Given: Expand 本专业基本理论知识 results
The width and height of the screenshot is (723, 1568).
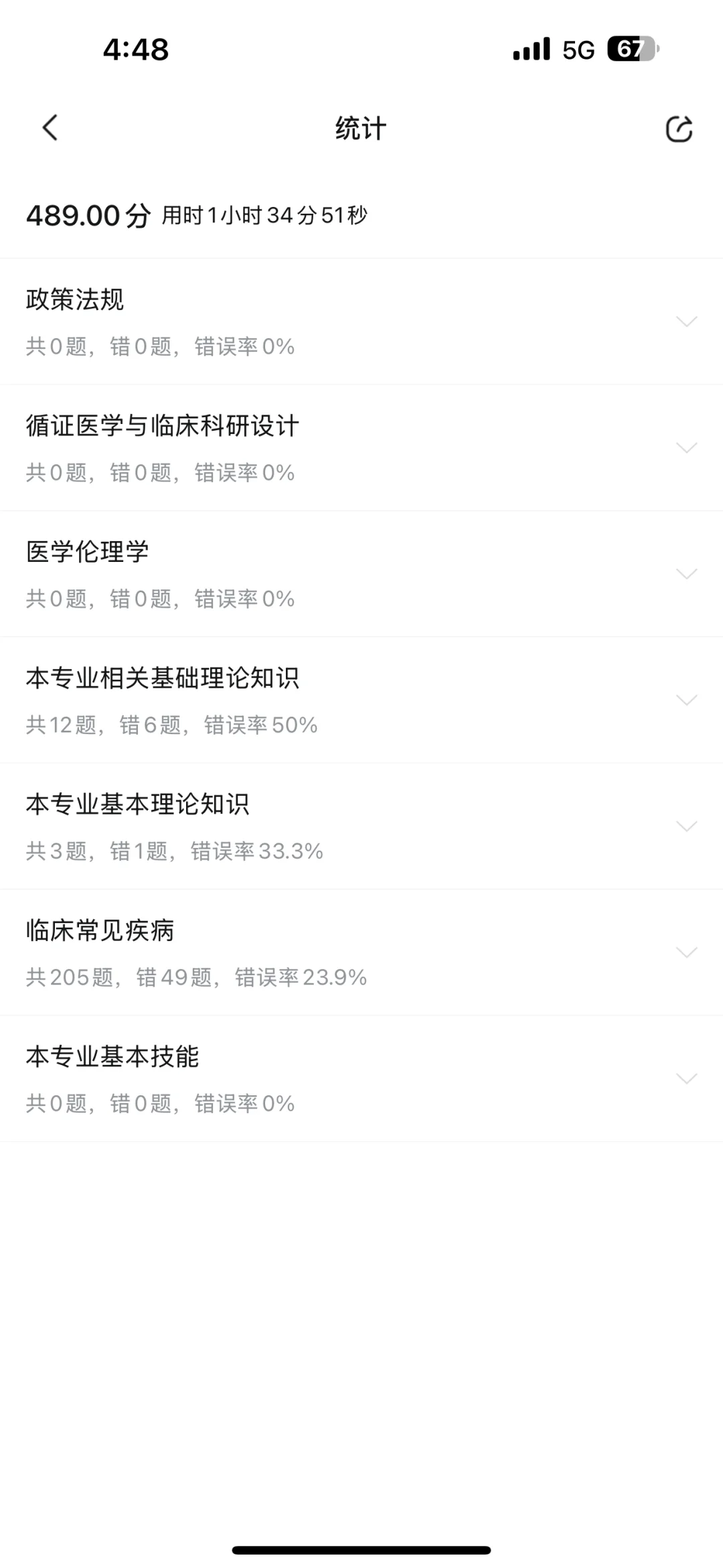Looking at the screenshot, I should [x=361, y=826].
